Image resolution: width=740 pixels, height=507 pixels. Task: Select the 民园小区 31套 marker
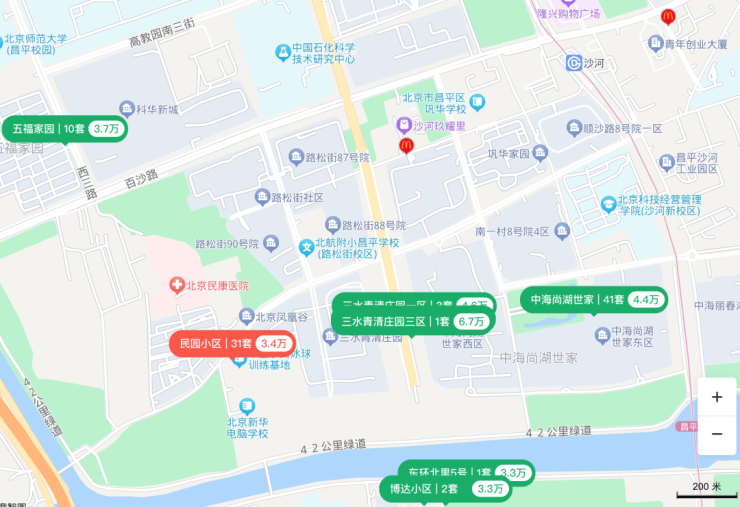234,343
